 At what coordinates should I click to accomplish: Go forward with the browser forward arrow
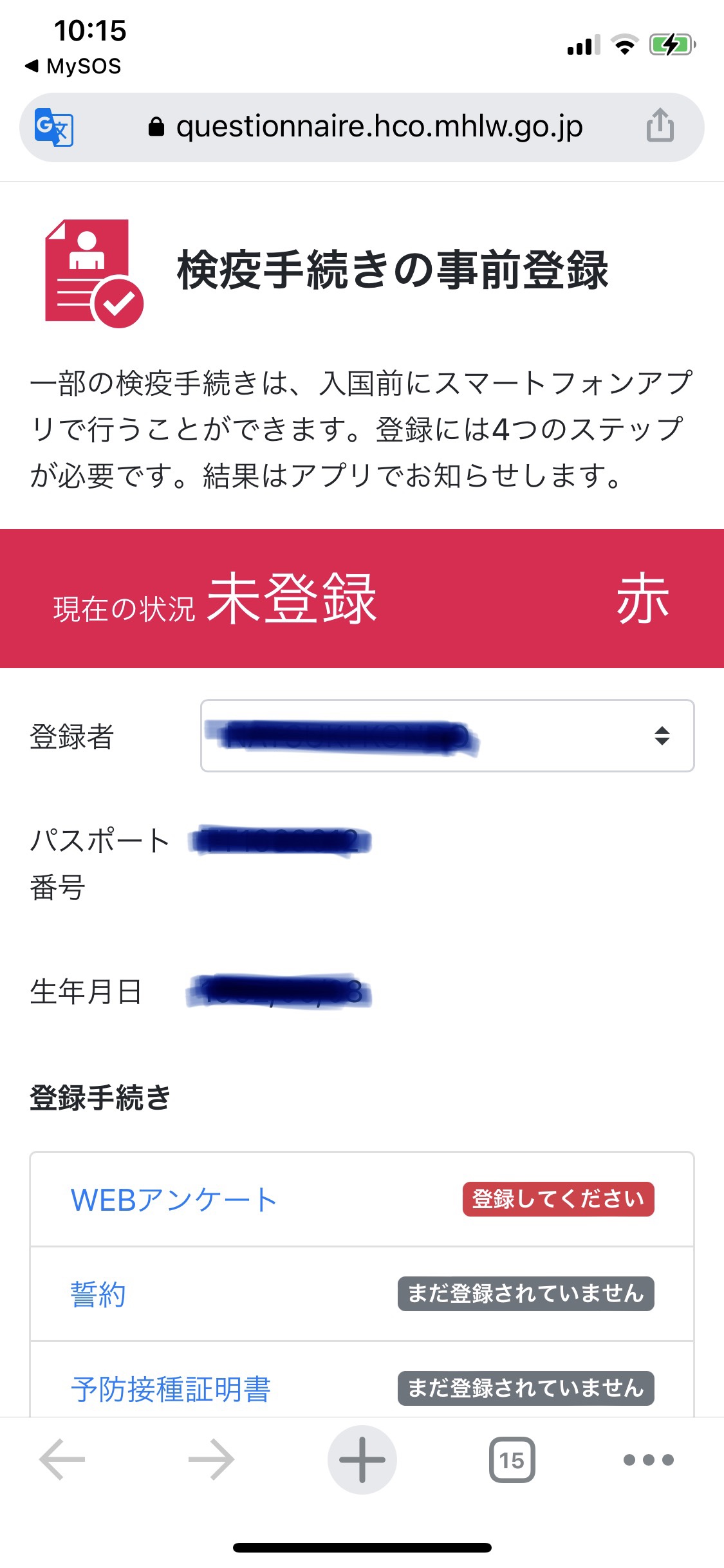[212, 1460]
